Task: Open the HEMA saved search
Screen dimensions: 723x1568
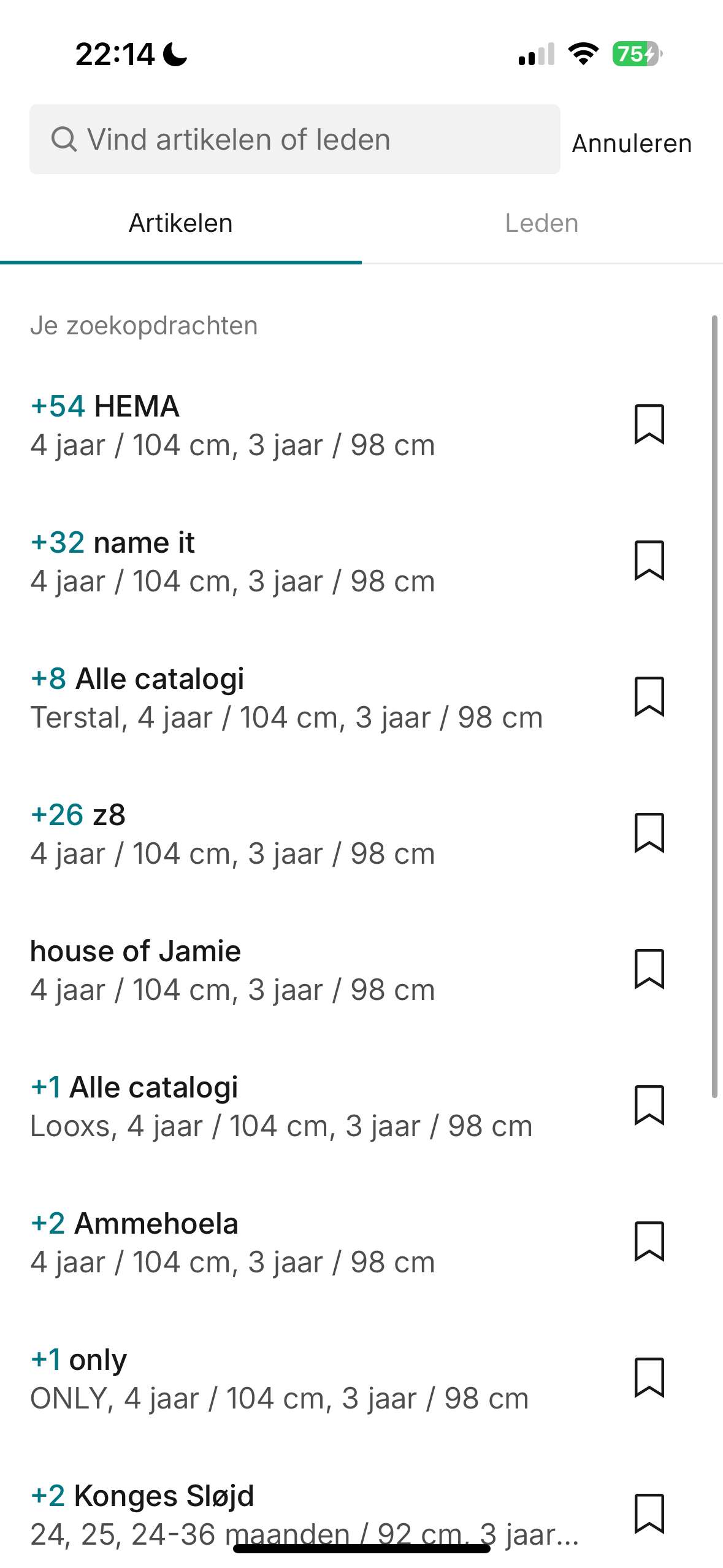Action: tap(307, 425)
